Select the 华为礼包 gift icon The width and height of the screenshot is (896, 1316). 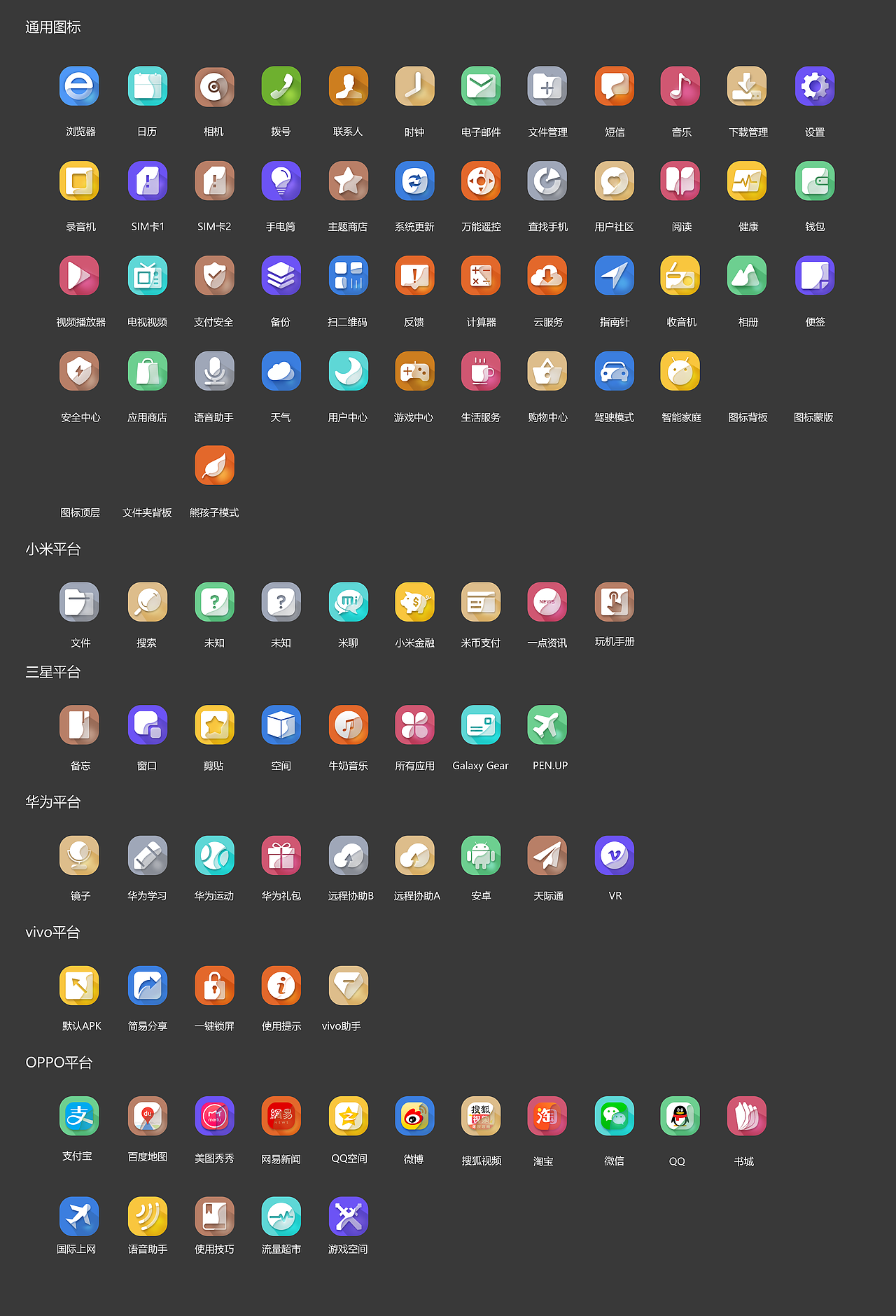tap(281, 855)
